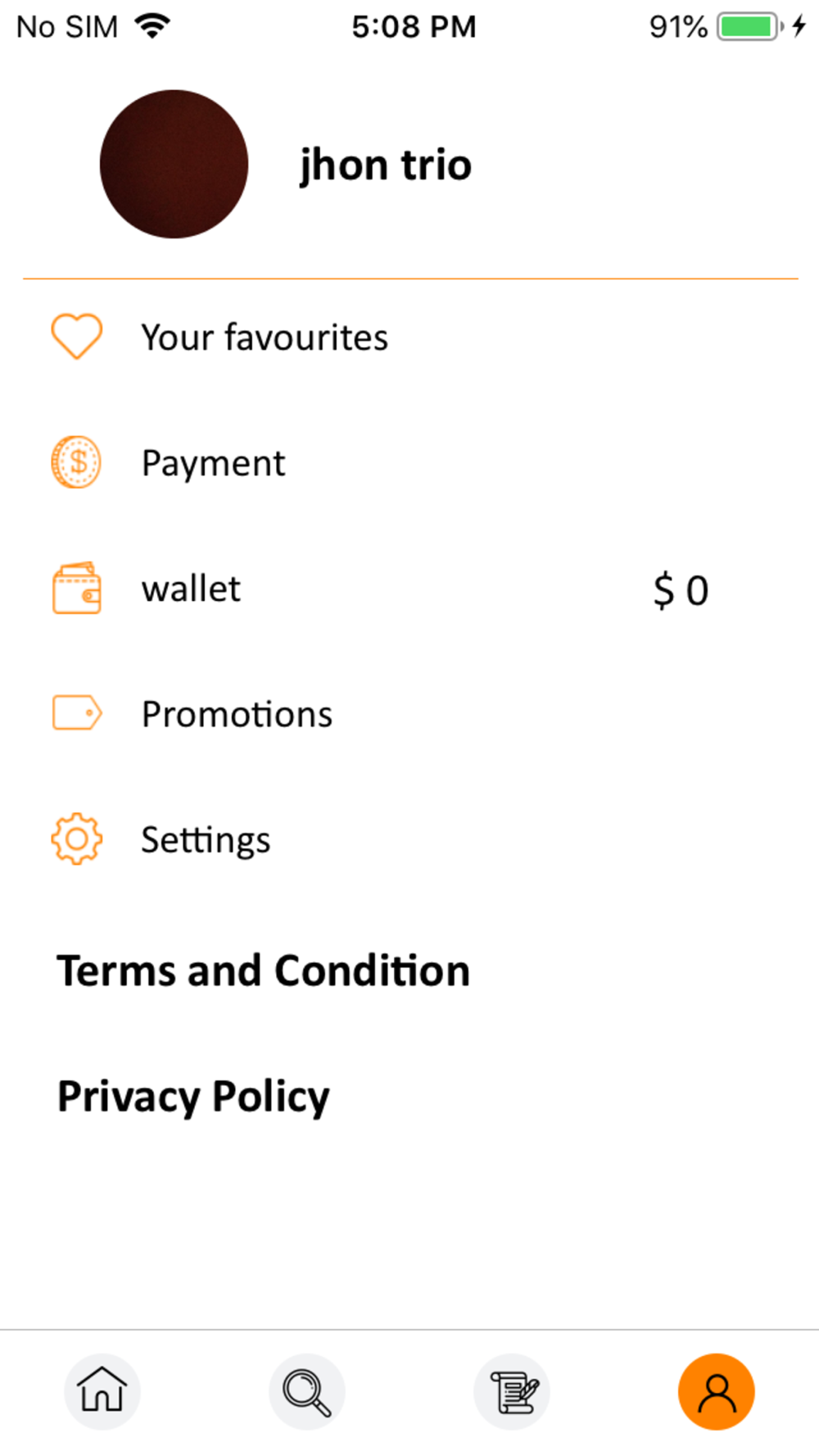This screenshot has height=1456, width=819.
Task: Switch to the home tab
Action: [x=102, y=1391]
